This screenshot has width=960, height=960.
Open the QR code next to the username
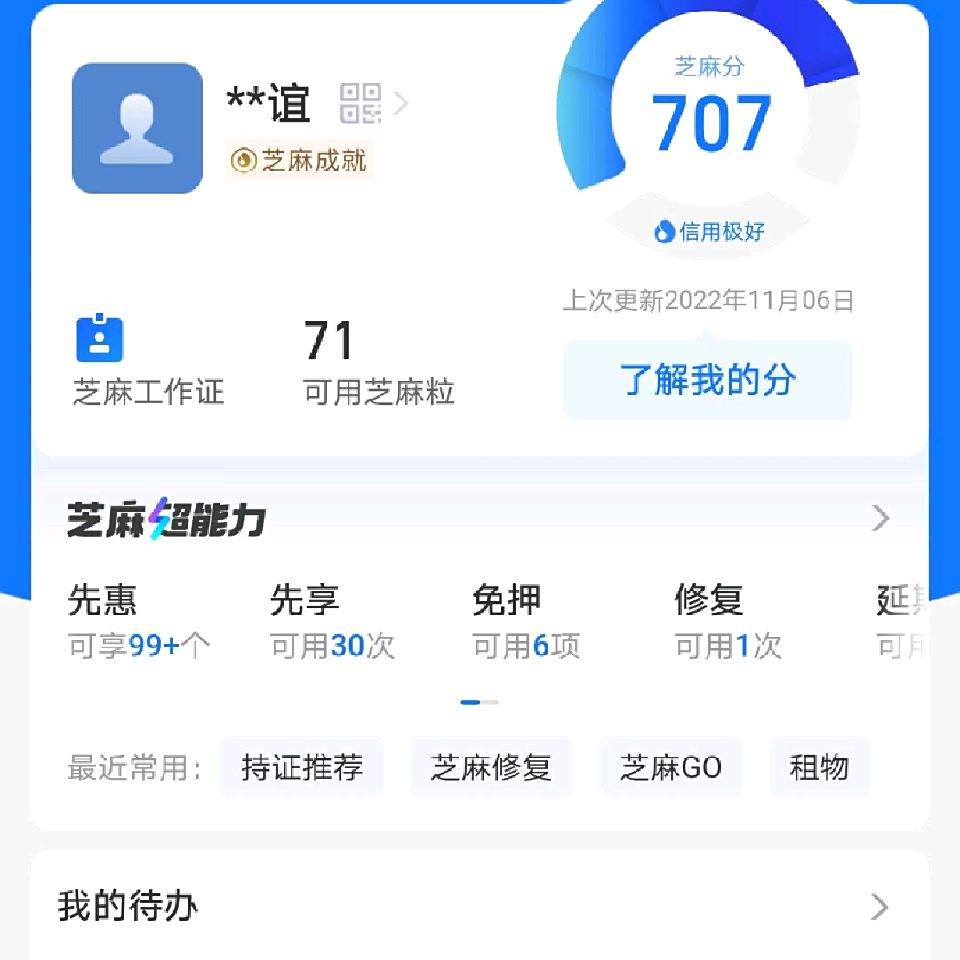tap(360, 103)
